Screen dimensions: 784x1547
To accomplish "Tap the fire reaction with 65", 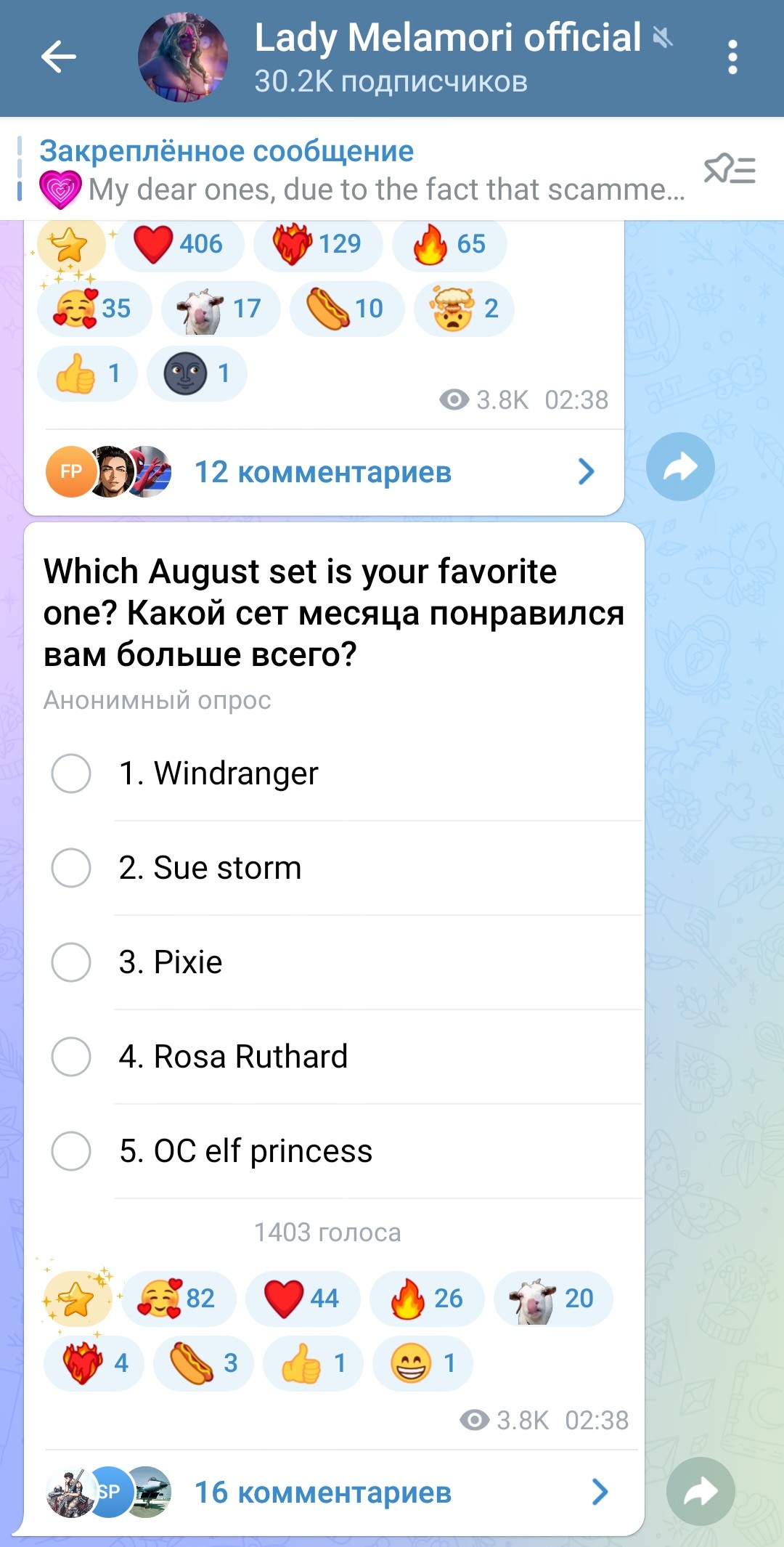I will pyautogui.click(x=449, y=244).
